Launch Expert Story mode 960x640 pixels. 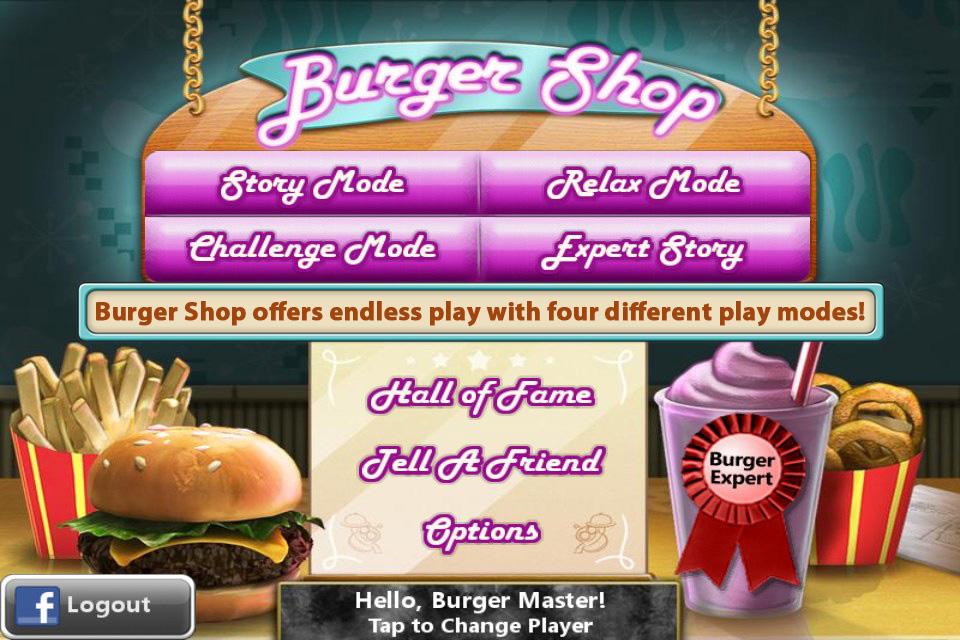click(644, 250)
